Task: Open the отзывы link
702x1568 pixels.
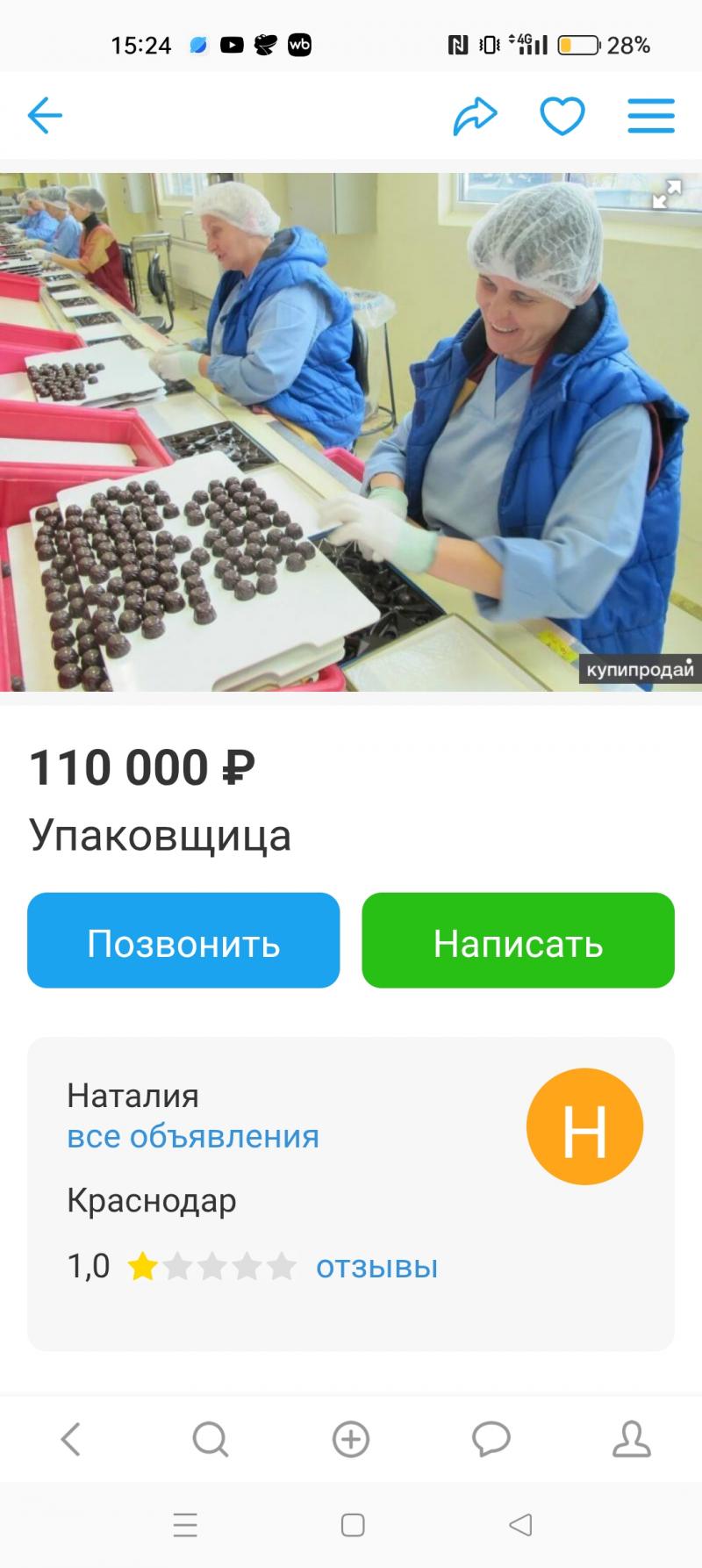Action: pyautogui.click(x=376, y=1267)
